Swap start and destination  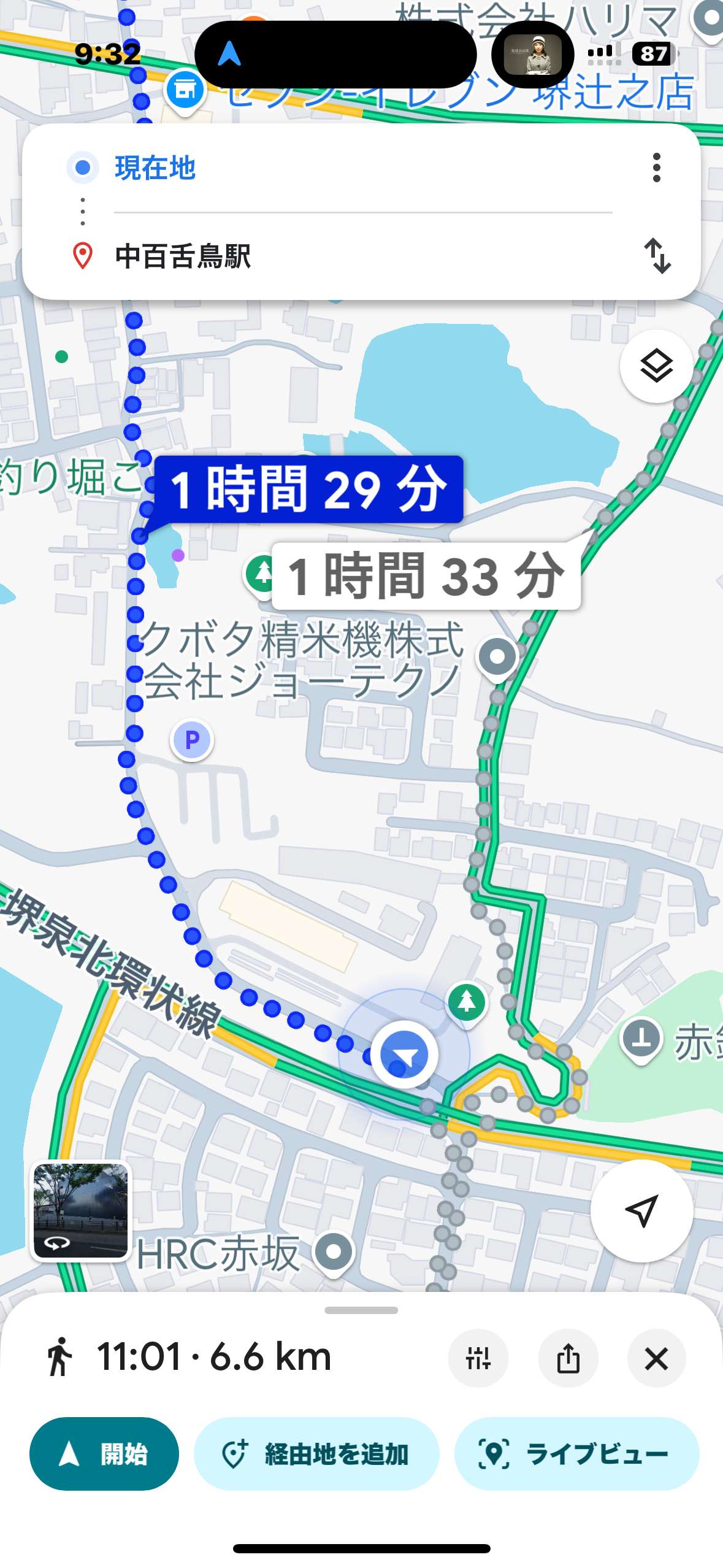coord(657,256)
